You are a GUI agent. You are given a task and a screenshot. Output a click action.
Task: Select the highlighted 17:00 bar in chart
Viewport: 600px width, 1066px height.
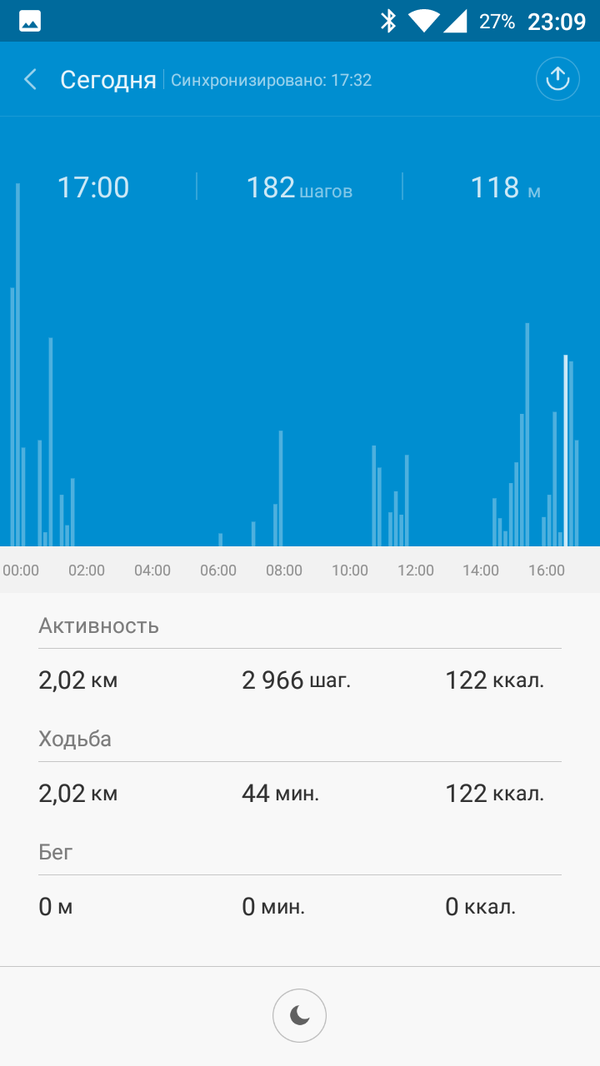pos(565,450)
